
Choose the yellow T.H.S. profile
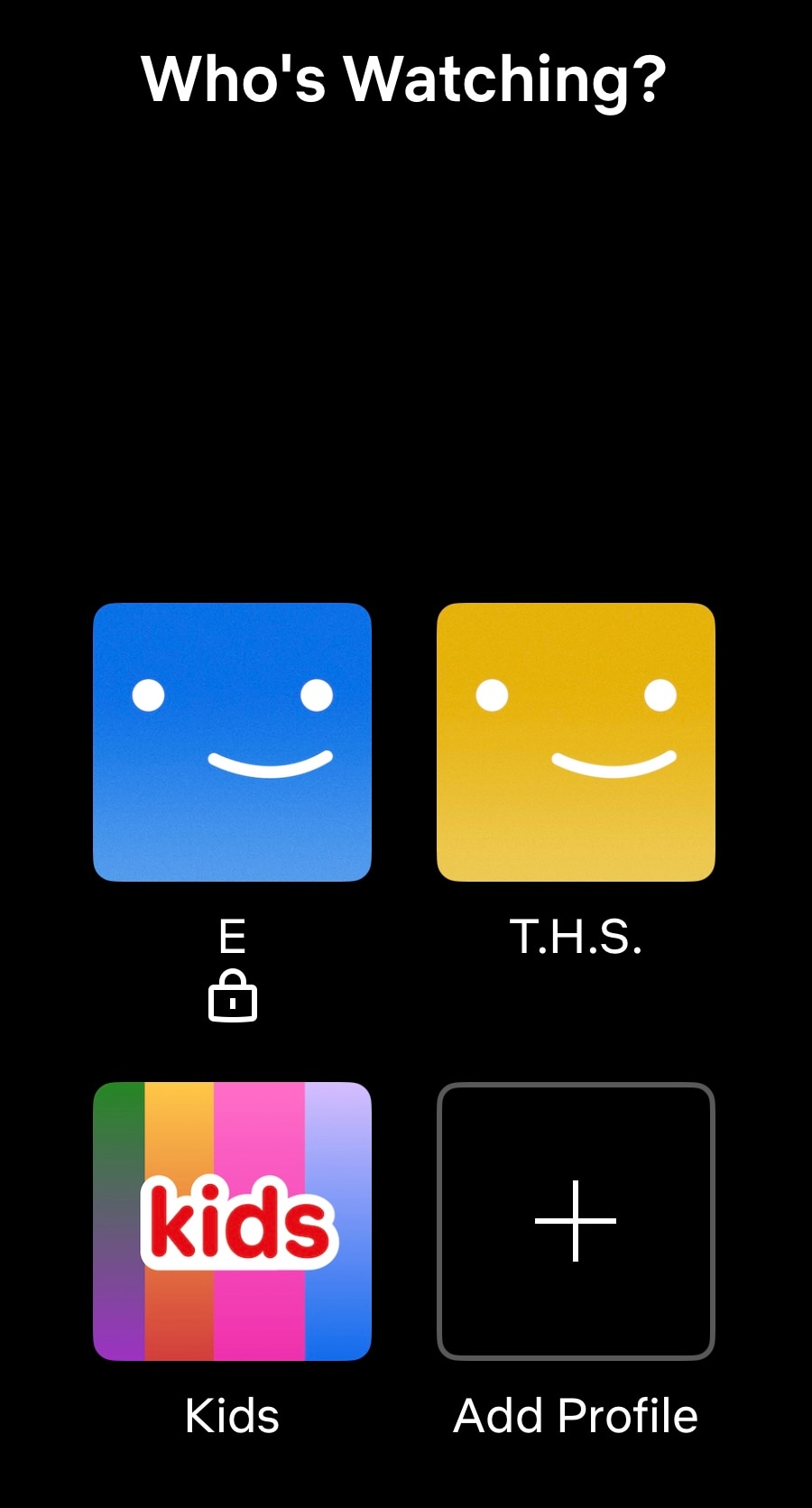coord(576,742)
